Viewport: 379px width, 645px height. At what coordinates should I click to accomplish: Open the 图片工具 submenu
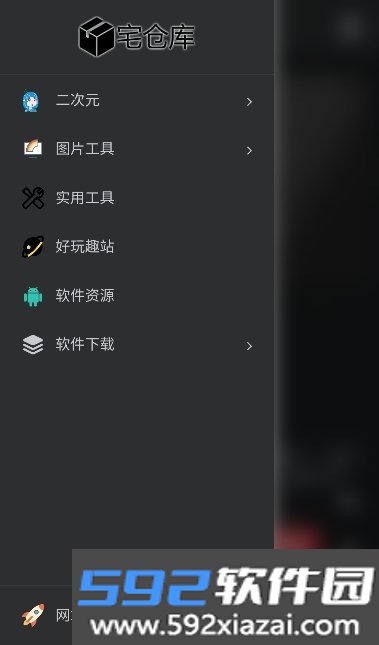coord(137,150)
